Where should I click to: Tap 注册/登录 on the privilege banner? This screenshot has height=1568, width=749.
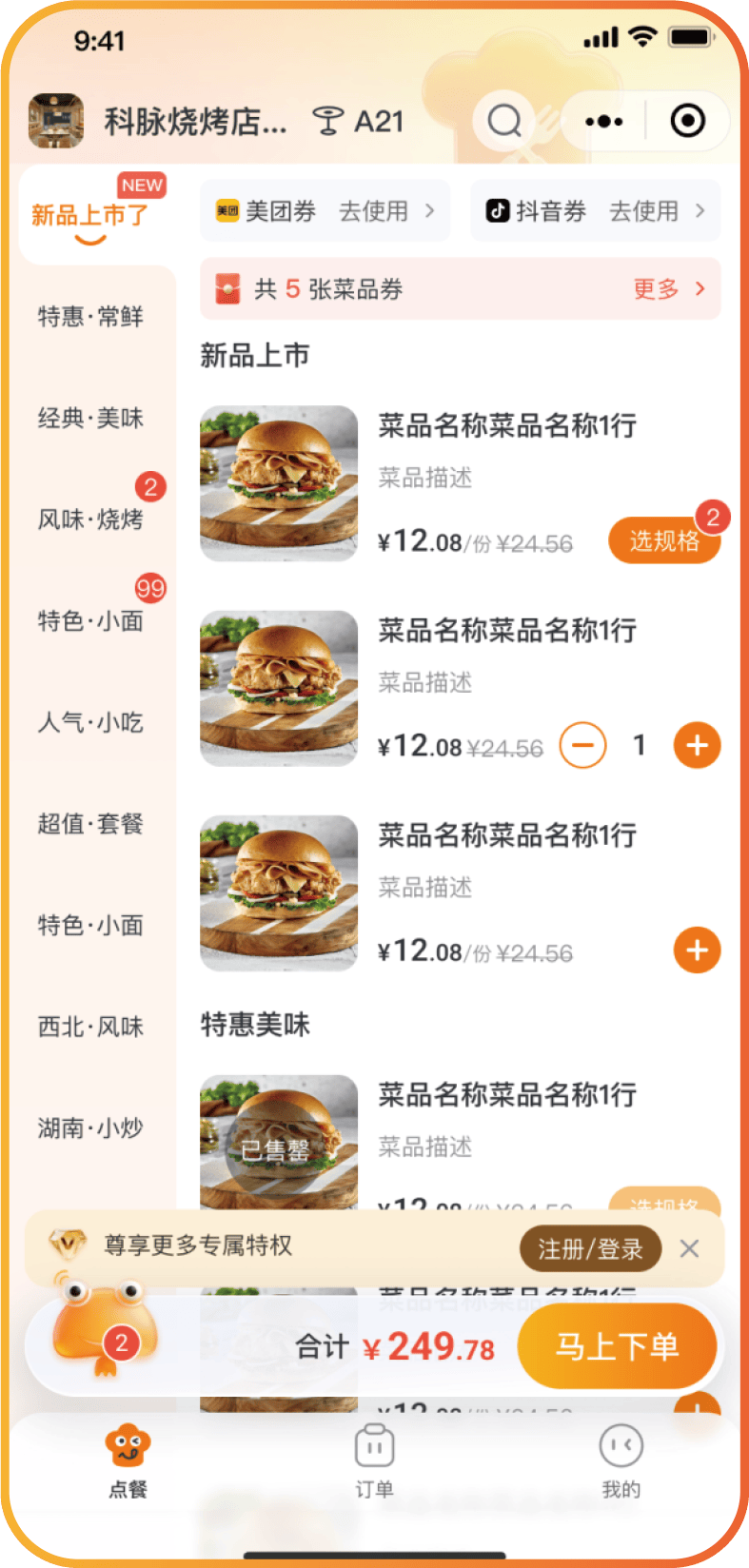(590, 1248)
